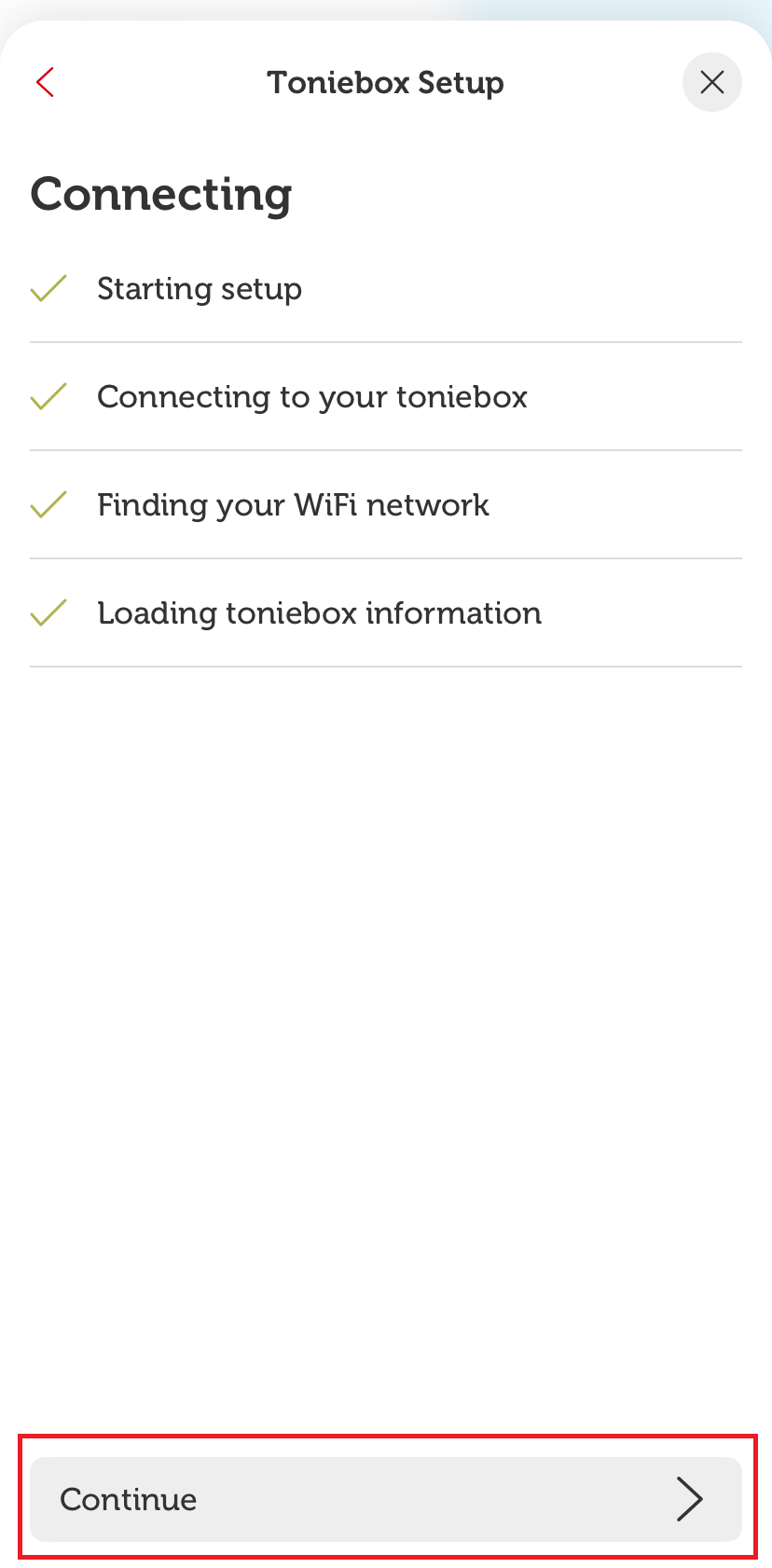Screen dimensions: 772x1568
Task: Close the Toniebox Setup screen
Action: coord(711,82)
